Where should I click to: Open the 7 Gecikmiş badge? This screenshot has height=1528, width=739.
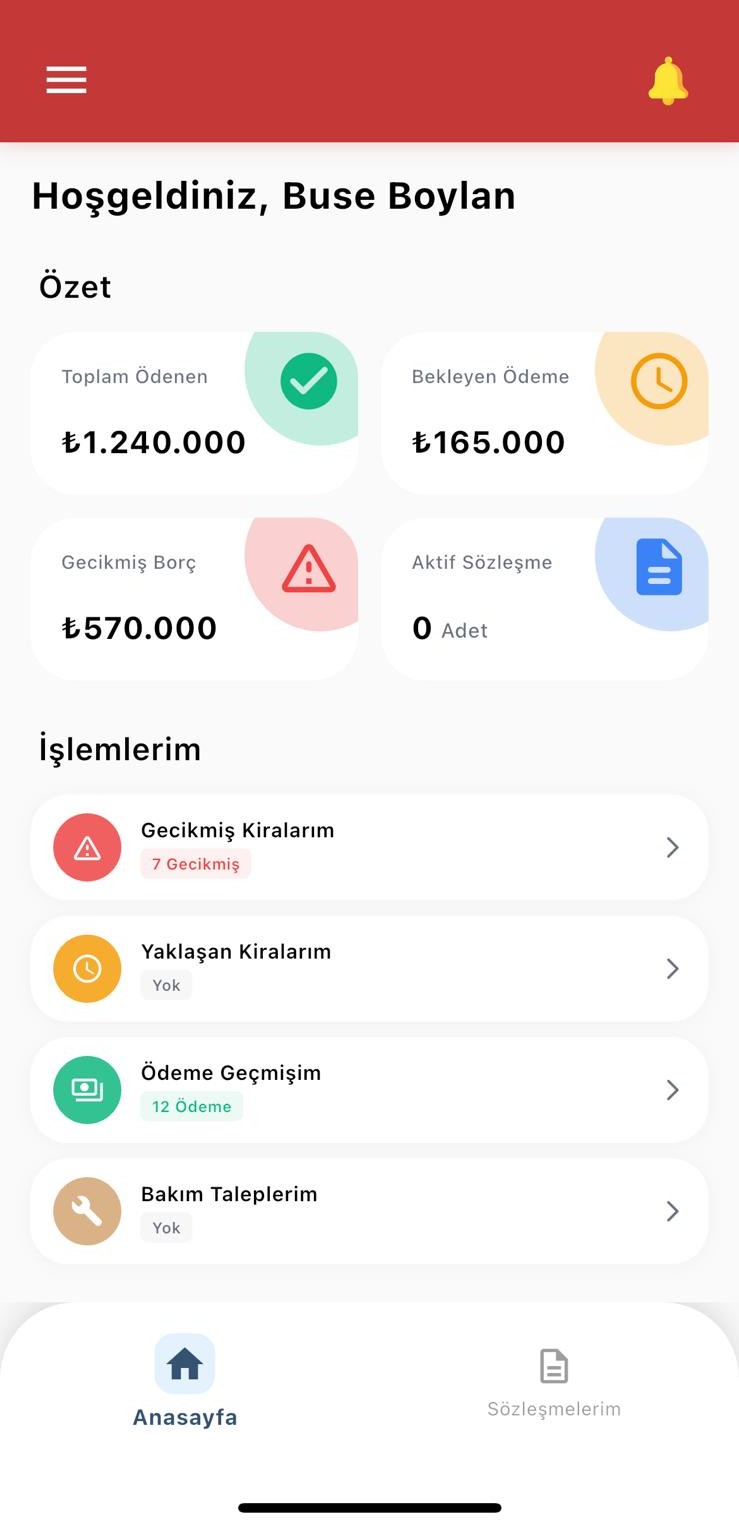click(x=196, y=864)
